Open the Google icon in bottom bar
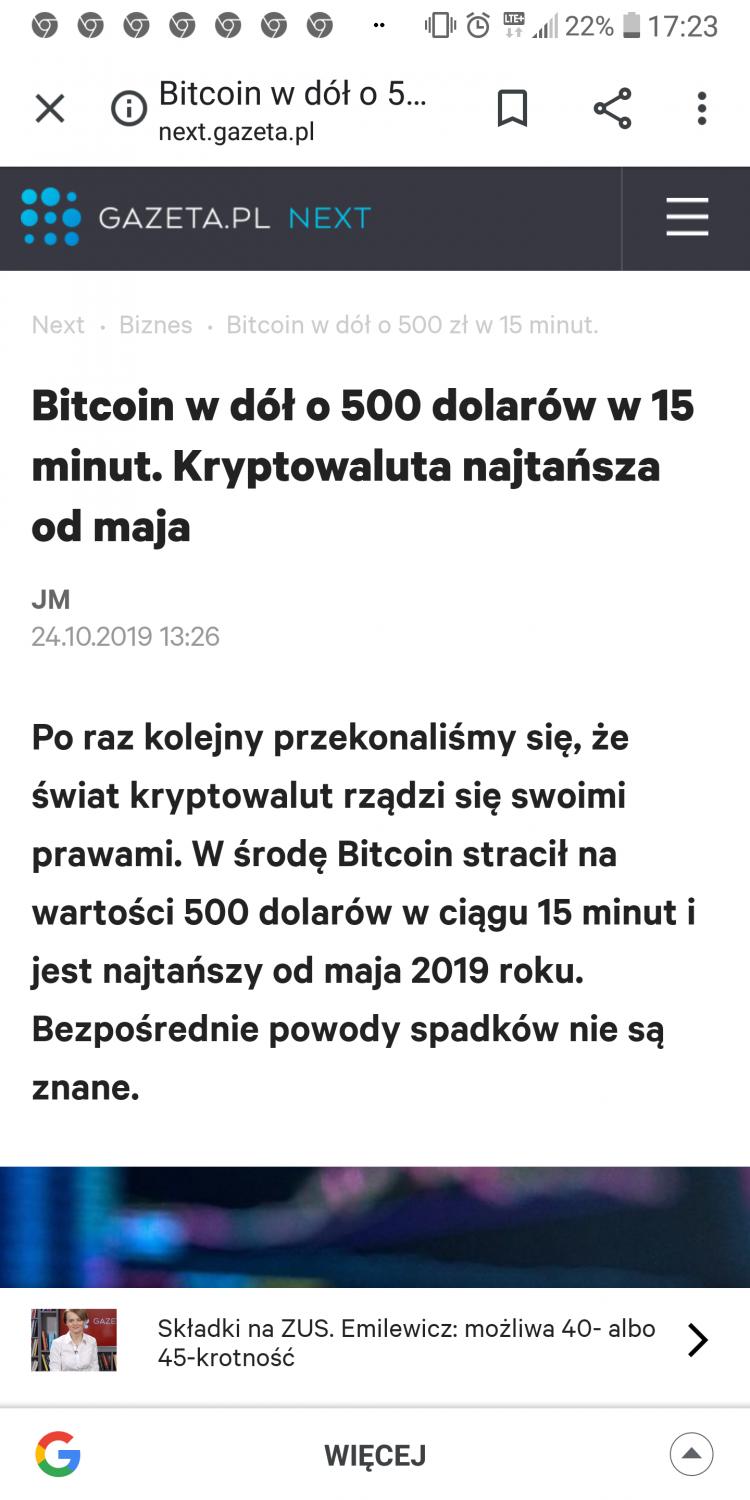The image size is (750, 1500). coord(58,1455)
